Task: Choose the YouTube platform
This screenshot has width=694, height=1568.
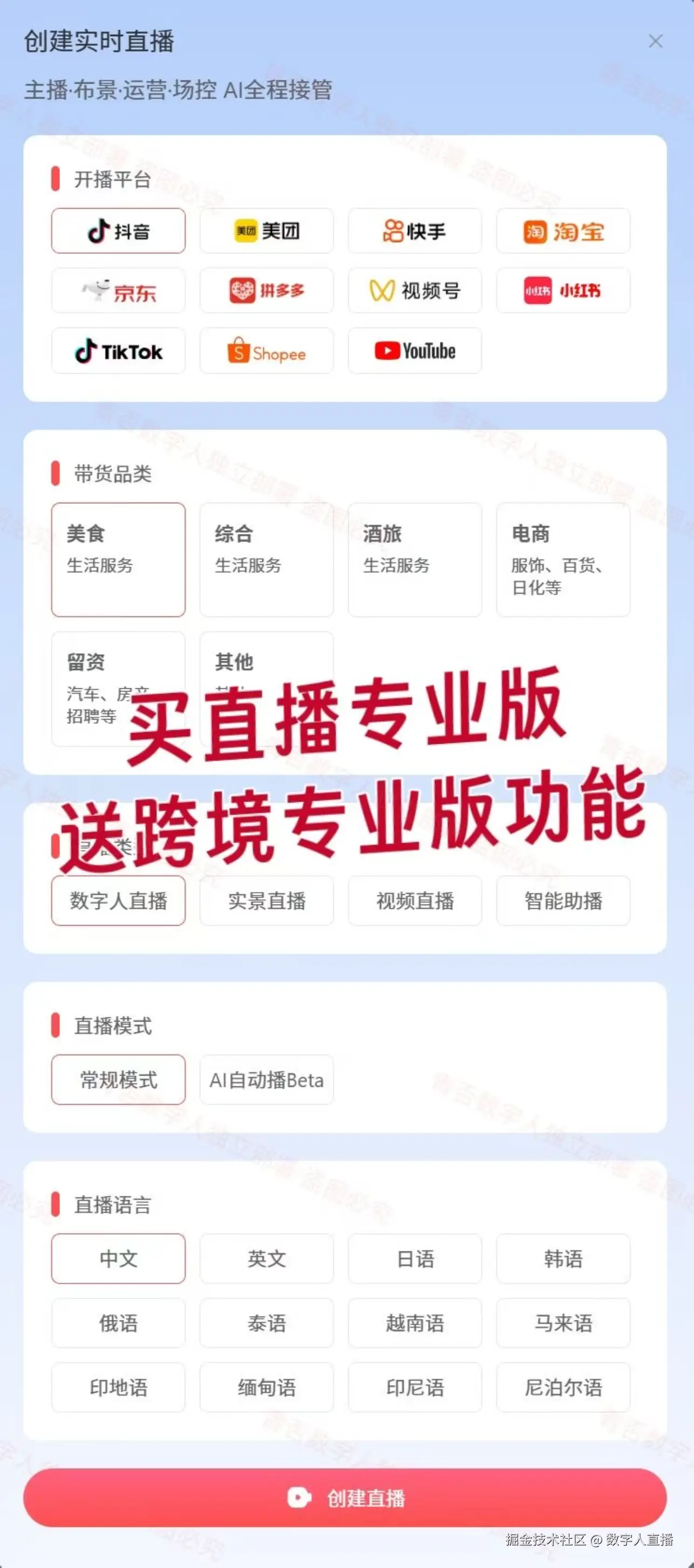Action: (414, 351)
